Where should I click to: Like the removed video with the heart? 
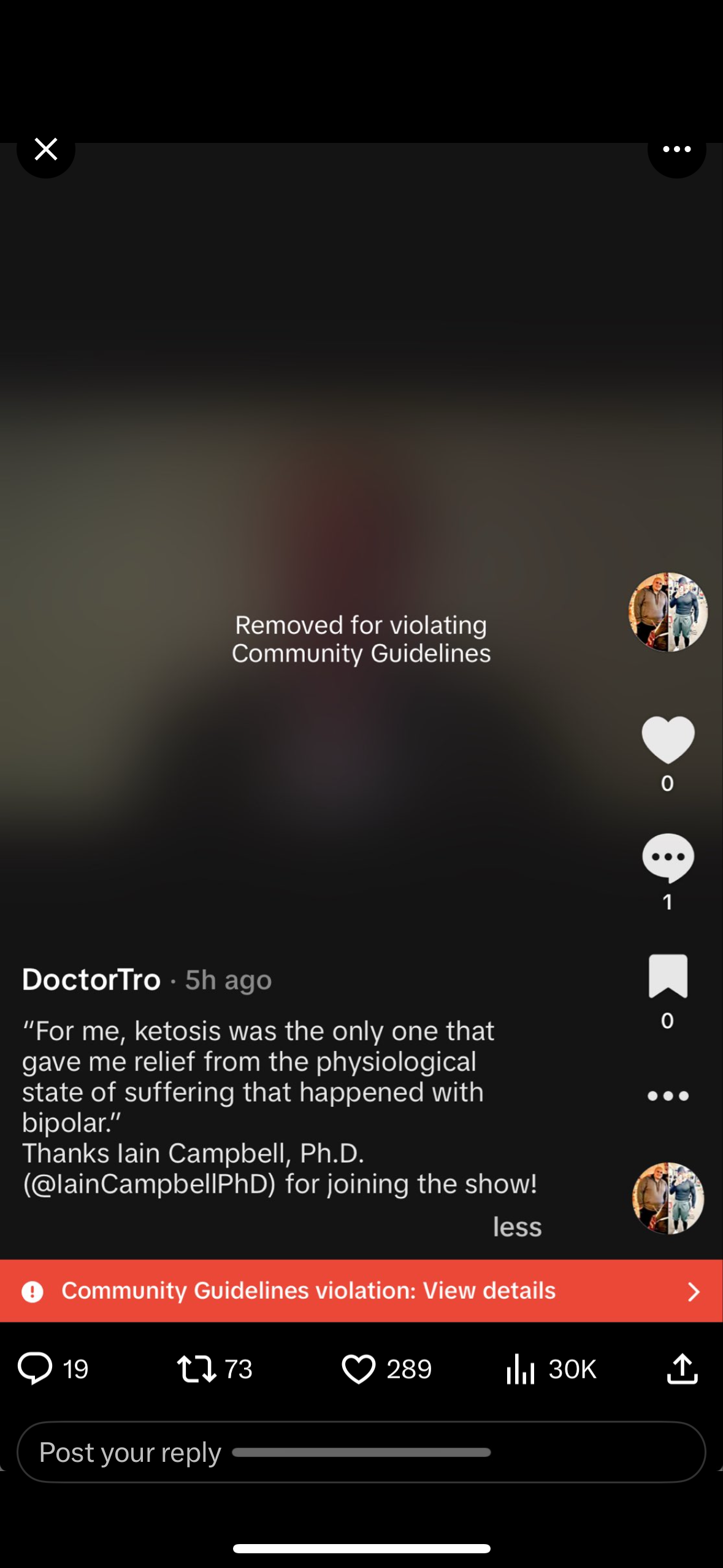tap(668, 739)
